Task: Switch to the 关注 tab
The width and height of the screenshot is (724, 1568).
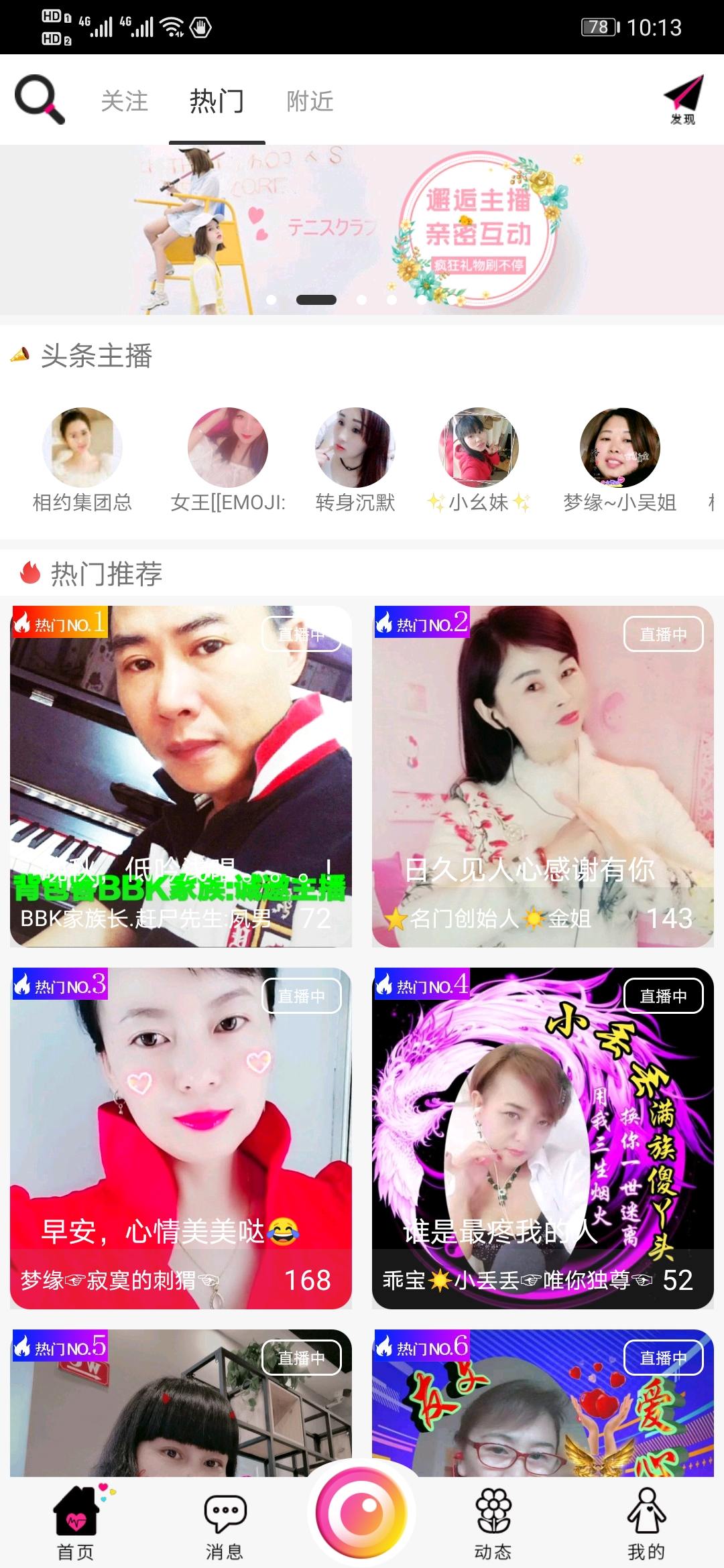Action: tap(124, 101)
